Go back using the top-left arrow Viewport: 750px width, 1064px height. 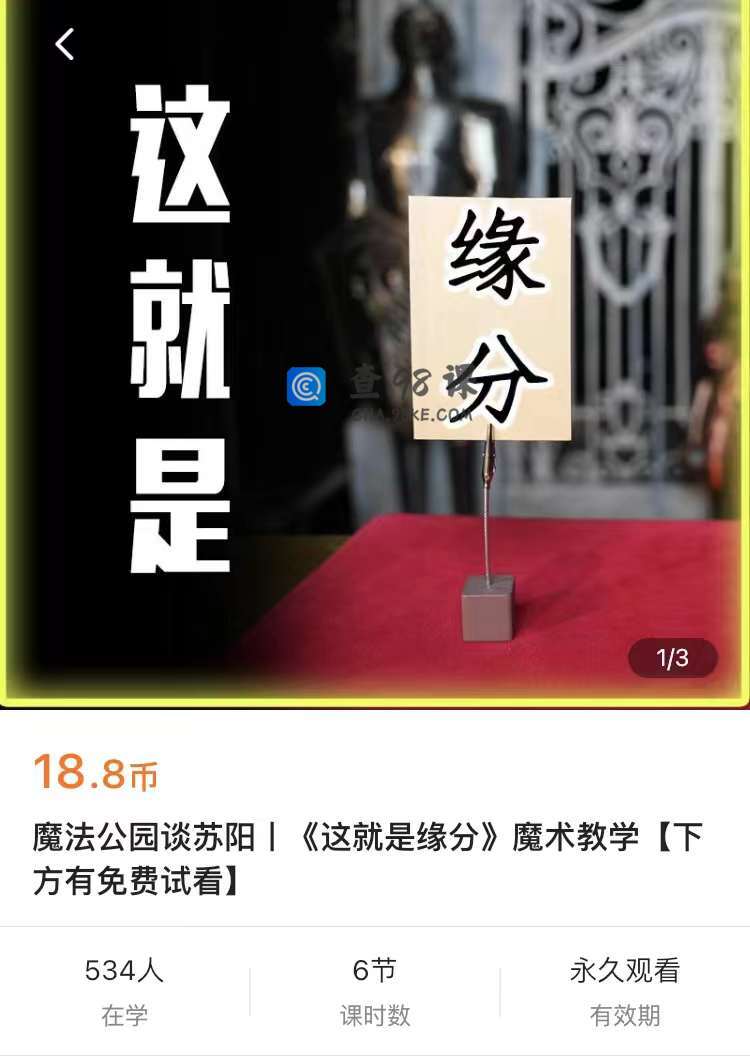point(65,45)
